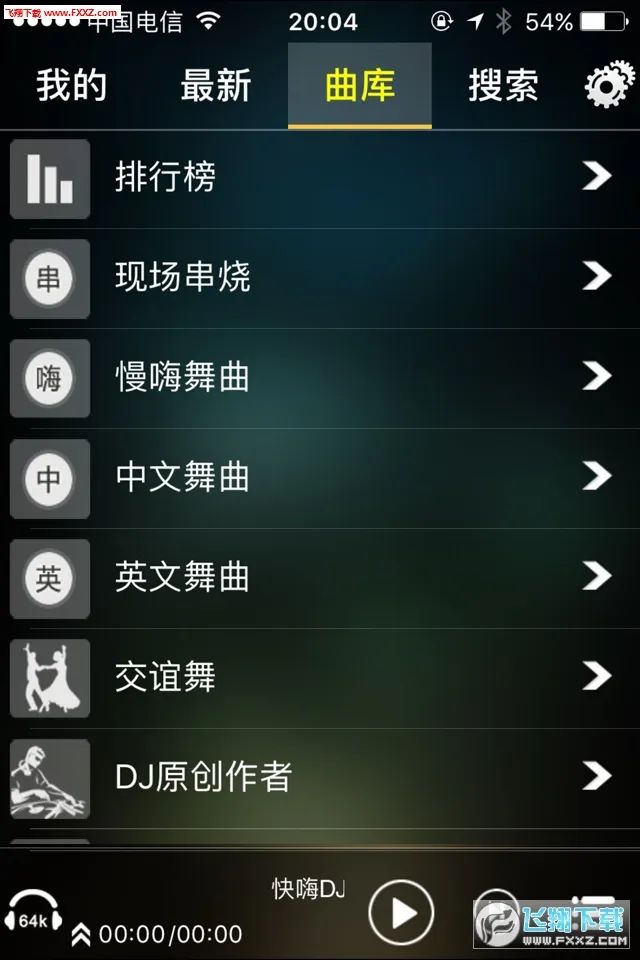The image size is (640, 960).
Task: Open the settings gear icon
Action: pos(610,86)
